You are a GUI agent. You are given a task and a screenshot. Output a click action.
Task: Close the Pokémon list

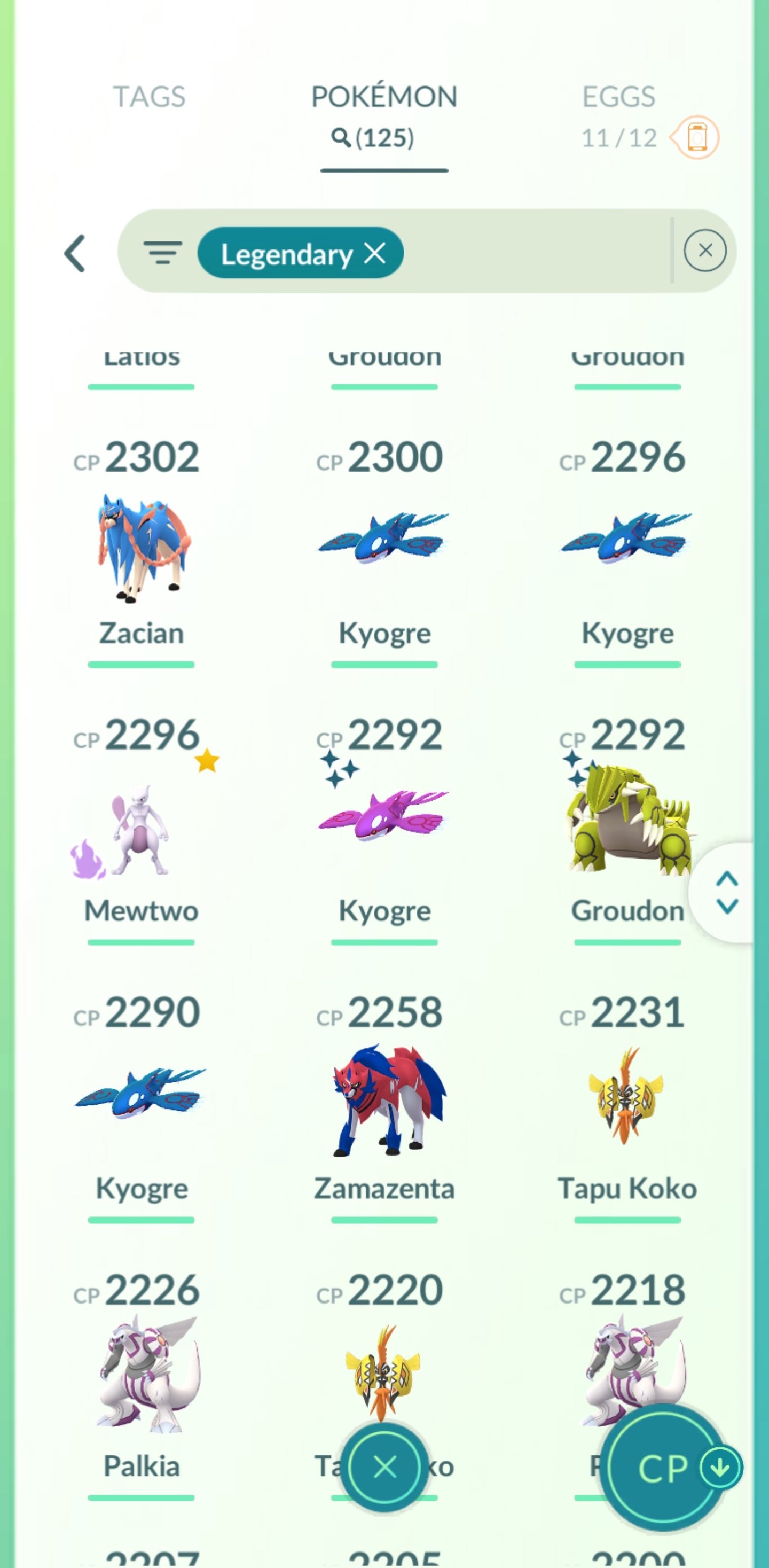click(x=384, y=1467)
